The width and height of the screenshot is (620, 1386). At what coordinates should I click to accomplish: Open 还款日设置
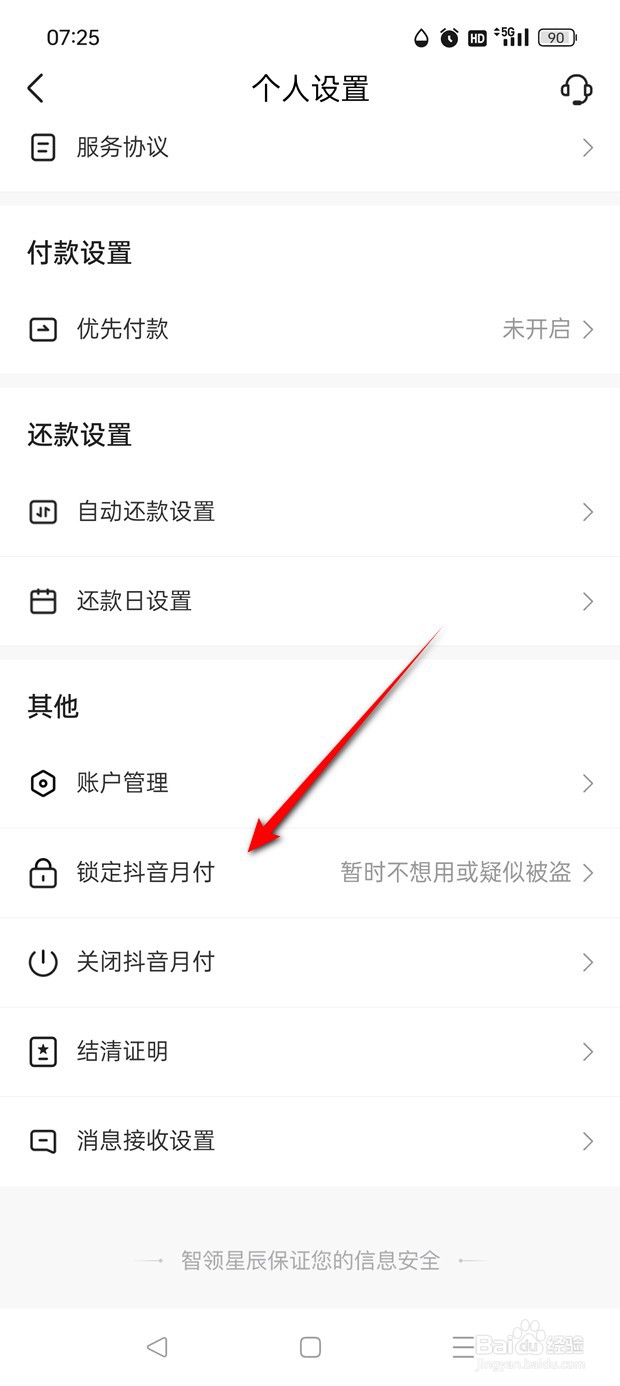[x=310, y=601]
